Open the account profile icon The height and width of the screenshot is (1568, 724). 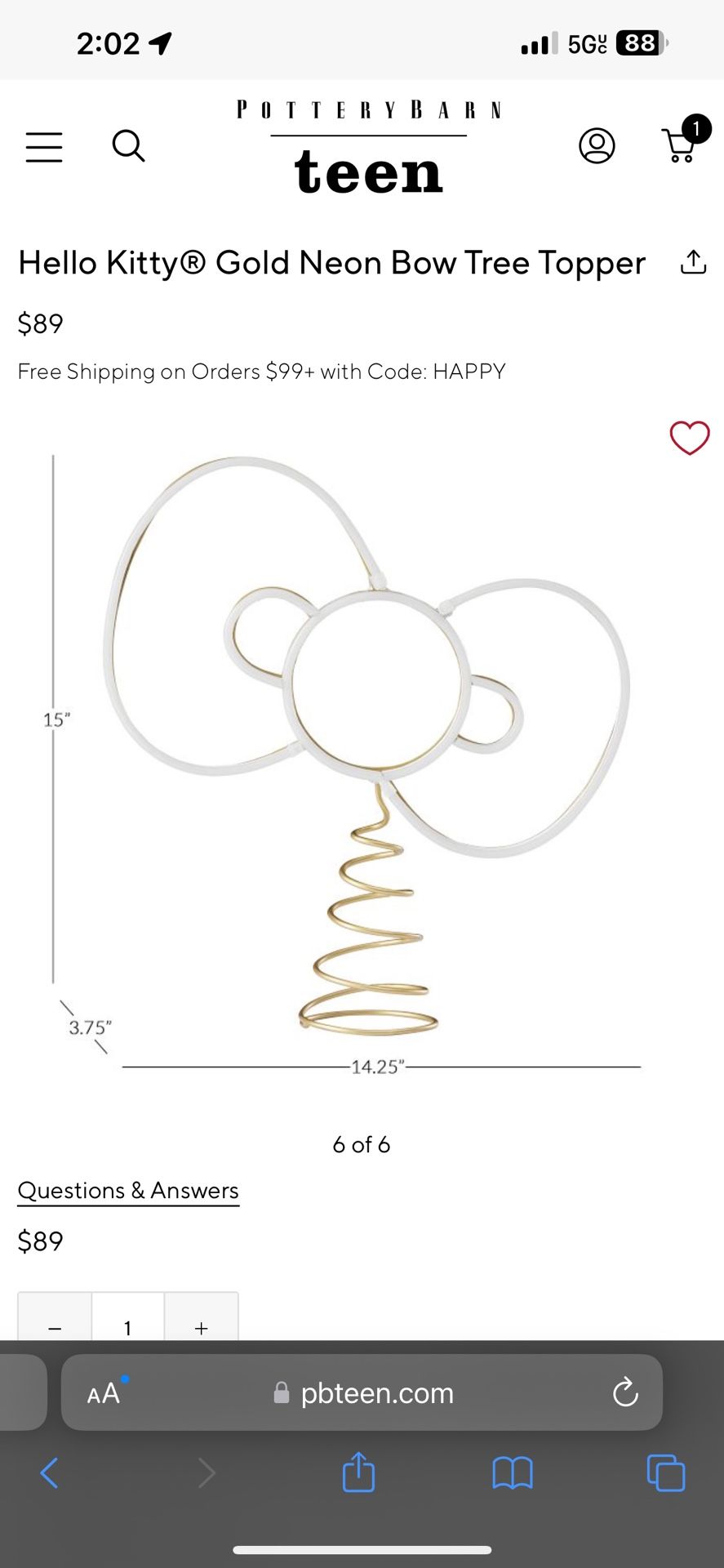pyautogui.click(x=597, y=146)
